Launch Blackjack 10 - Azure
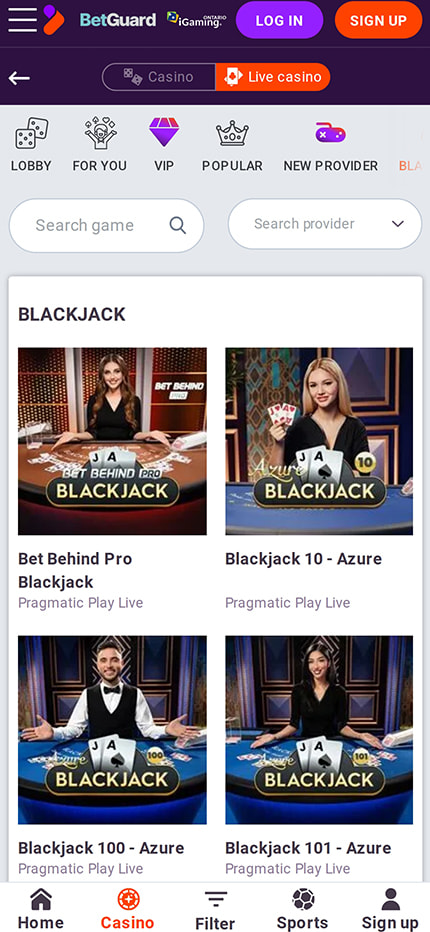 [319, 441]
